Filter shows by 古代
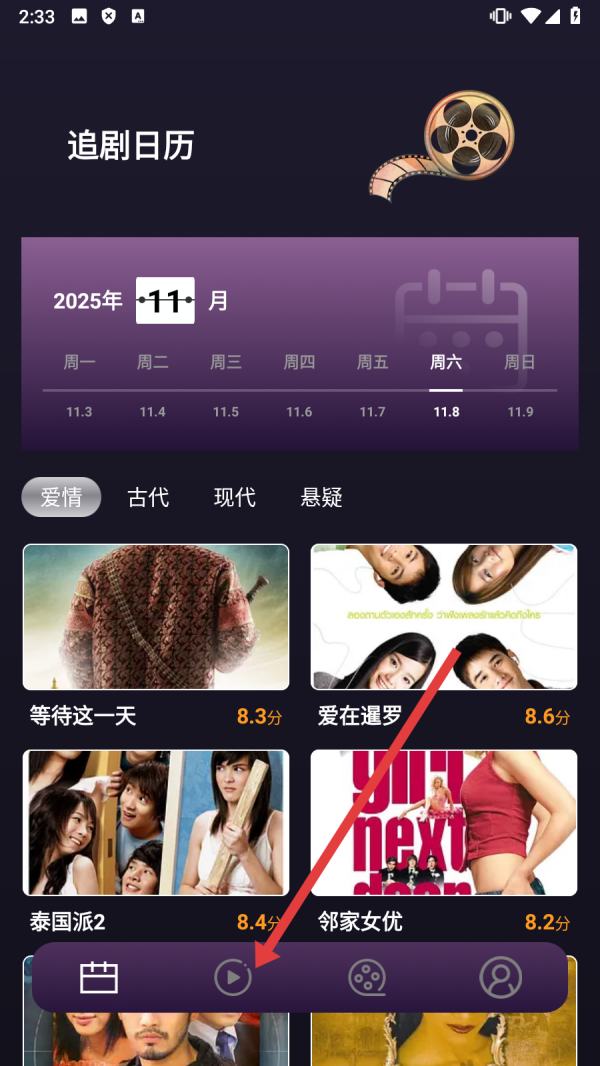This screenshot has width=600, height=1066. point(148,497)
